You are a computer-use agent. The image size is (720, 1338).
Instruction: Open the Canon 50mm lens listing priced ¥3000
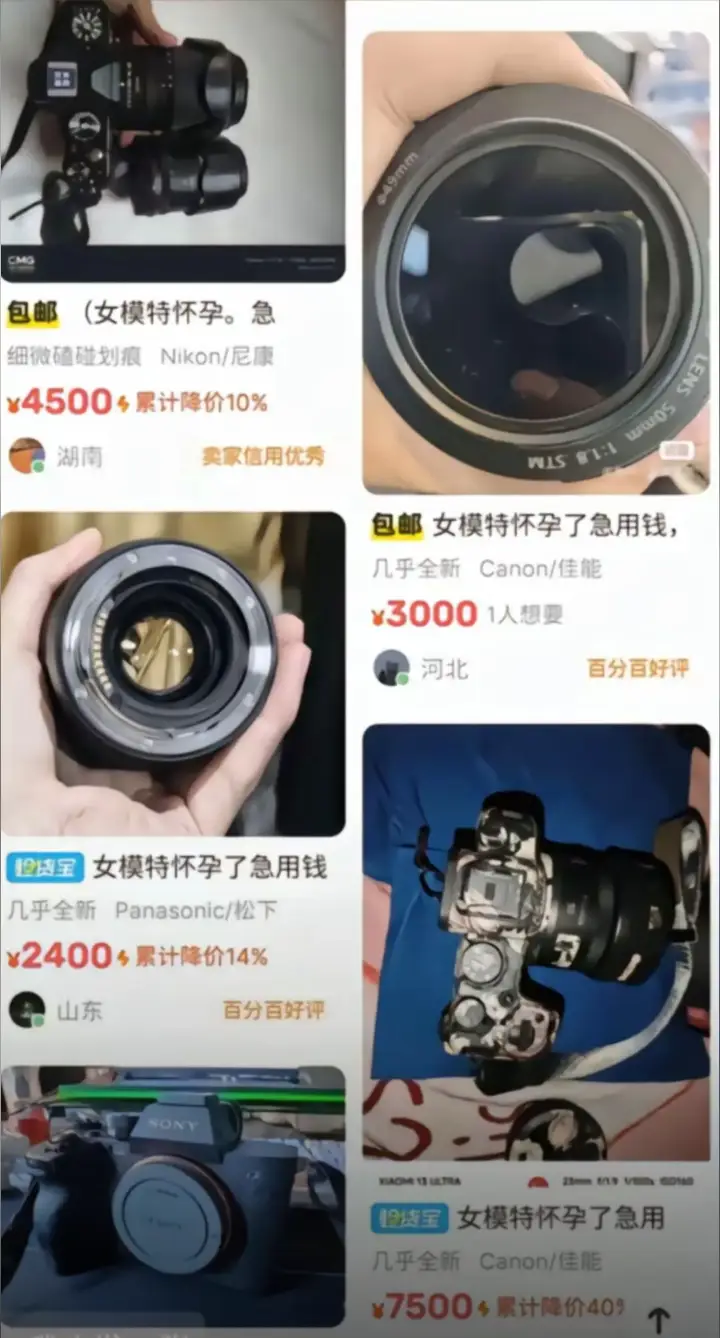536,262
